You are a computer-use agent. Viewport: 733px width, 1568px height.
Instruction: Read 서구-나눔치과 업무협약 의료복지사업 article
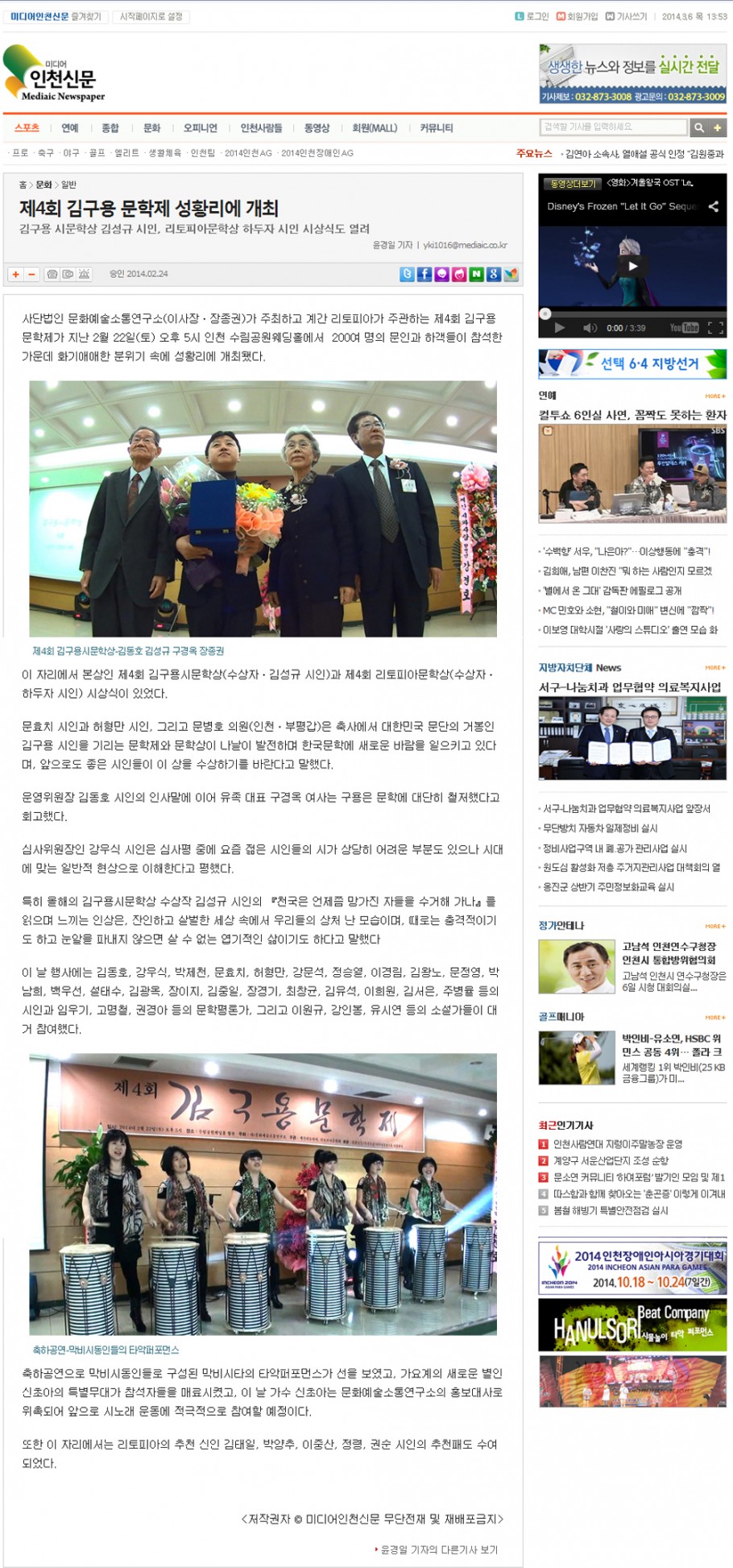tap(630, 687)
